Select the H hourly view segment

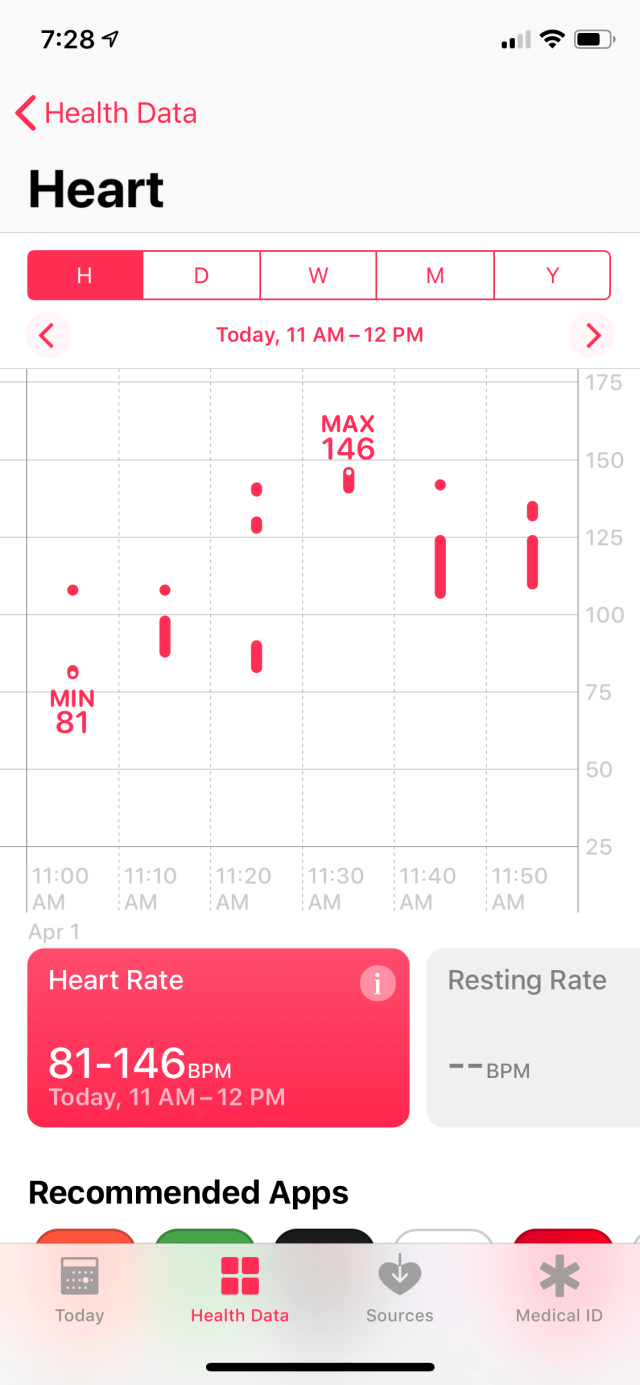(x=85, y=275)
